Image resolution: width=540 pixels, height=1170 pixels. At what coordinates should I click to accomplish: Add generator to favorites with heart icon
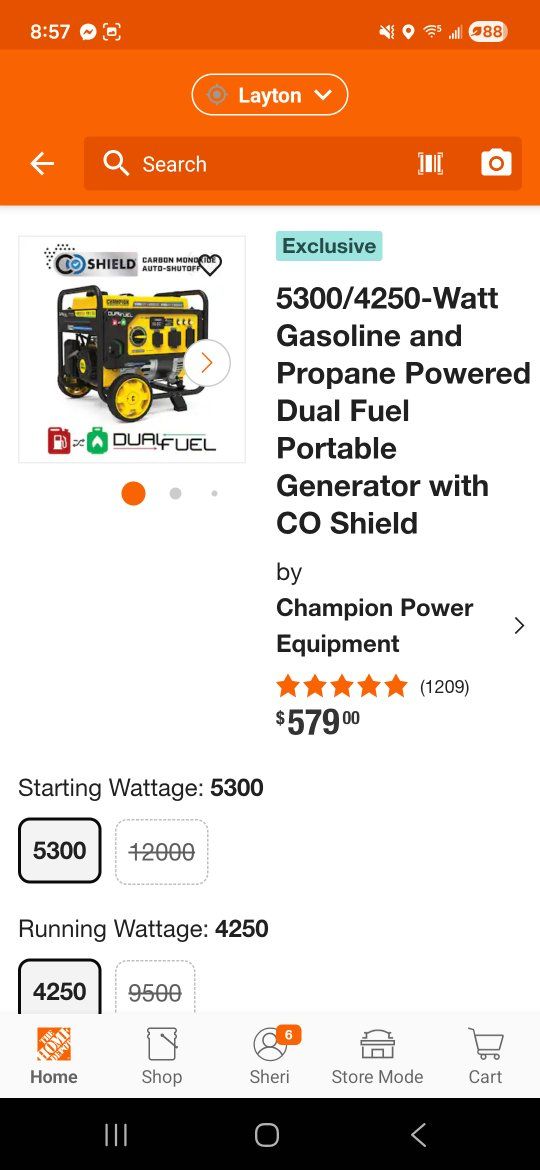click(x=211, y=264)
